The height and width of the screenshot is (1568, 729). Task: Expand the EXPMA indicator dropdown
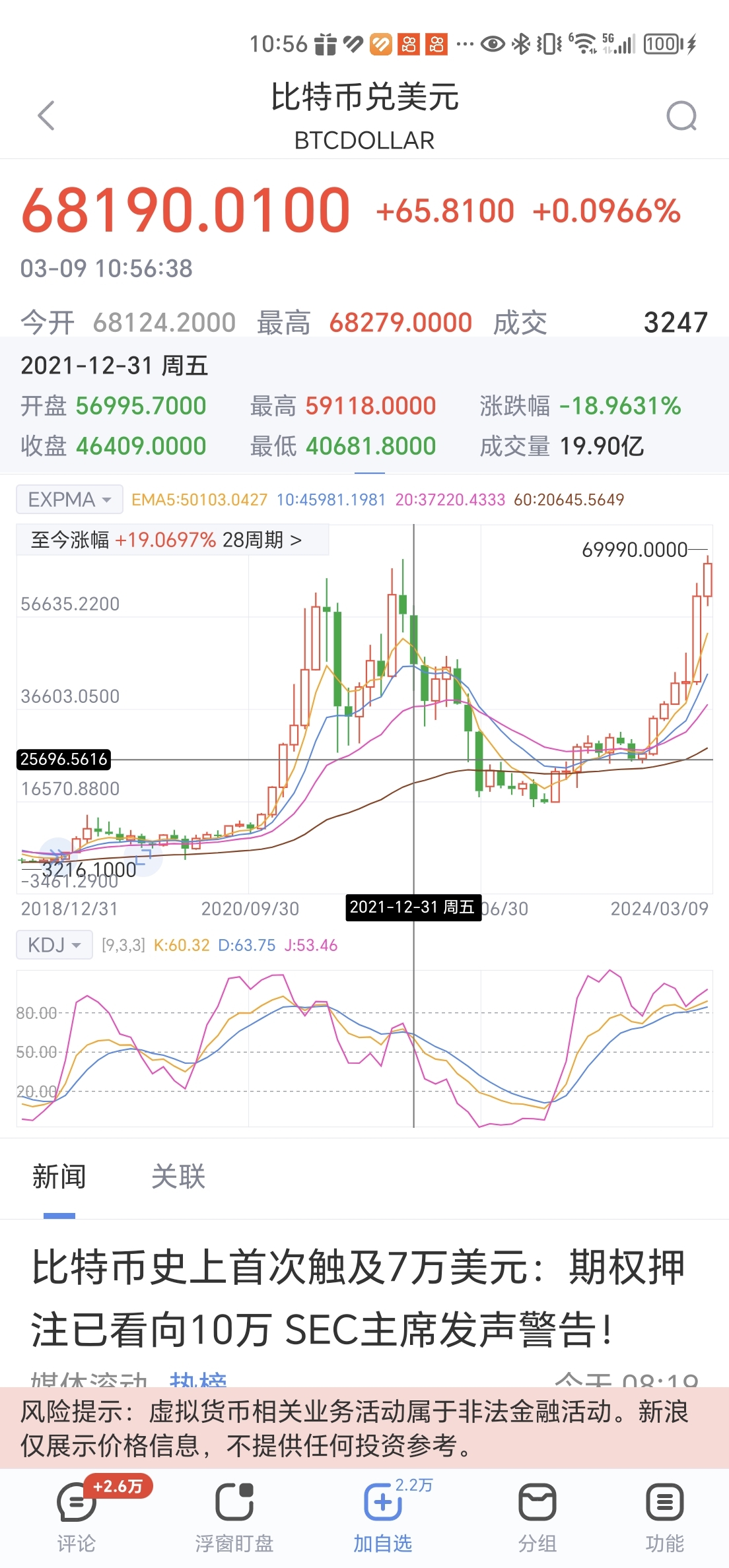click(x=69, y=500)
